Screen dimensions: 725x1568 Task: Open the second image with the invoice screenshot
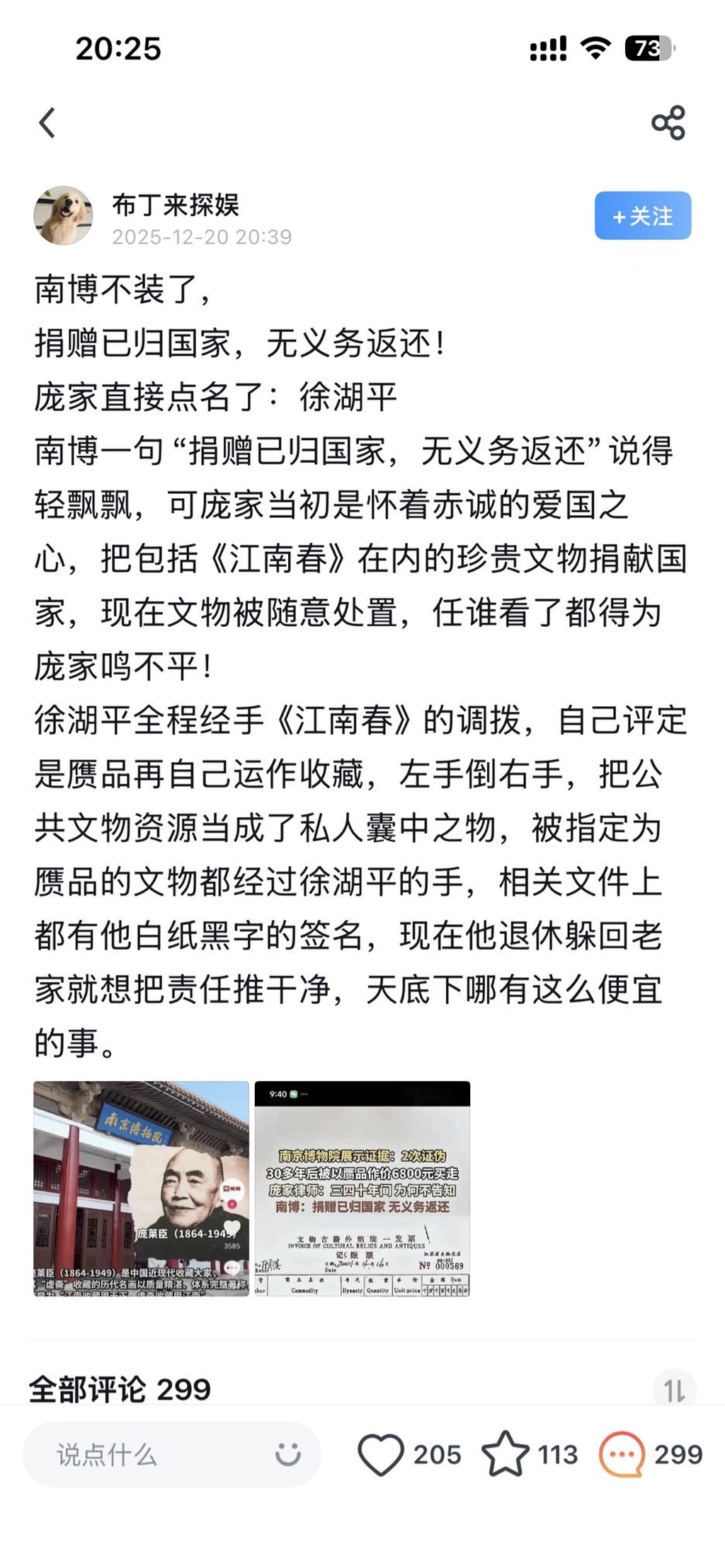click(362, 1188)
